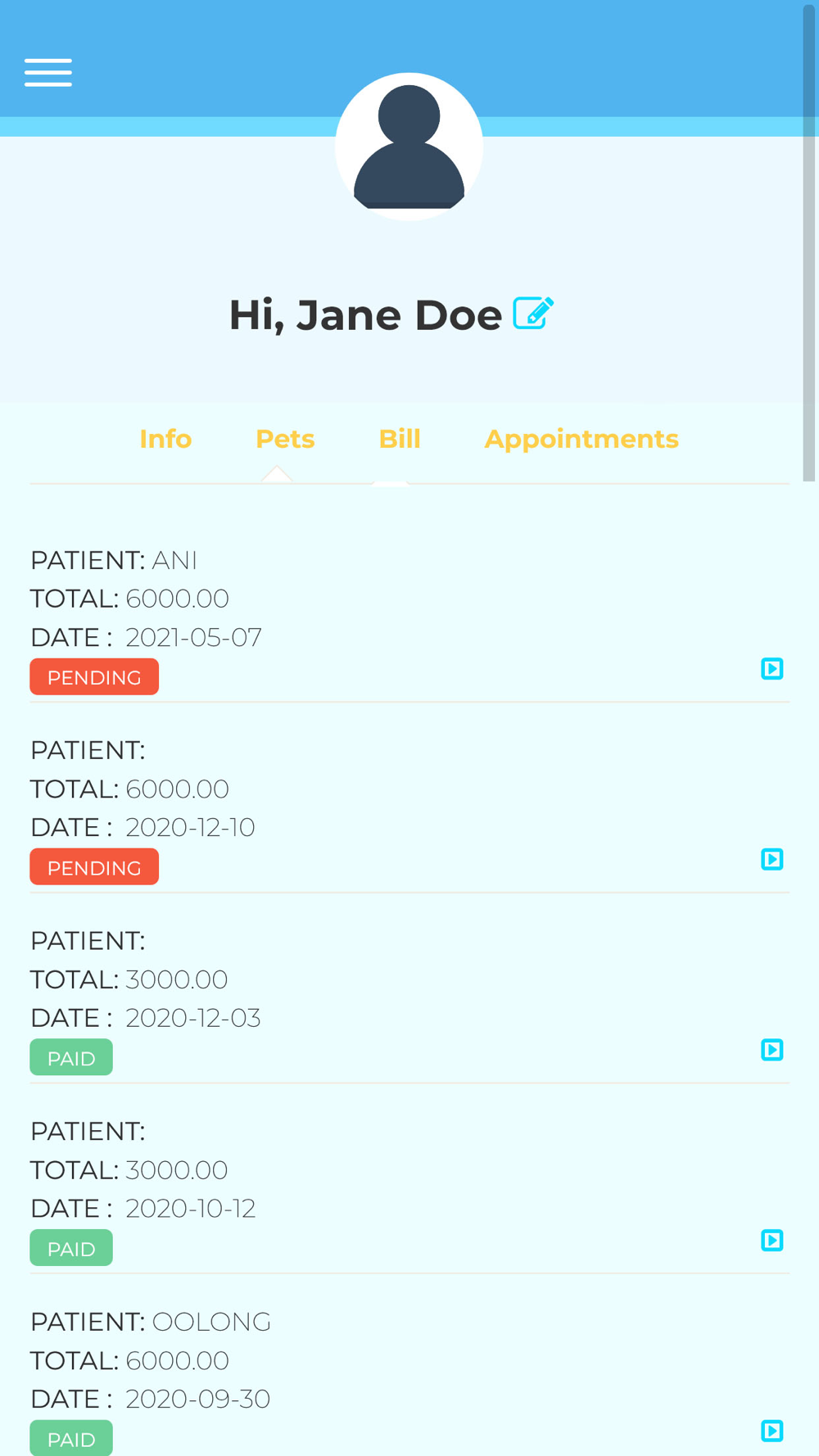This screenshot has width=819, height=1456.
Task: Go to the Appointments tab
Action: coord(581,439)
